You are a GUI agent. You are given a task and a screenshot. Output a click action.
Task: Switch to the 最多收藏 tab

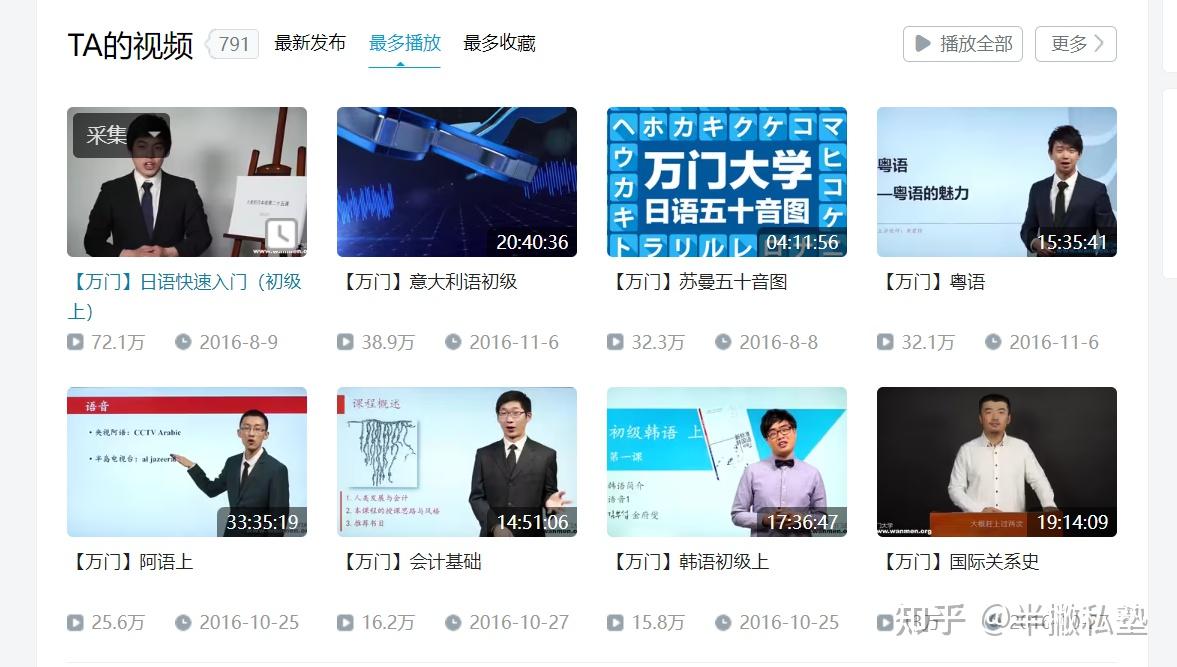[499, 44]
